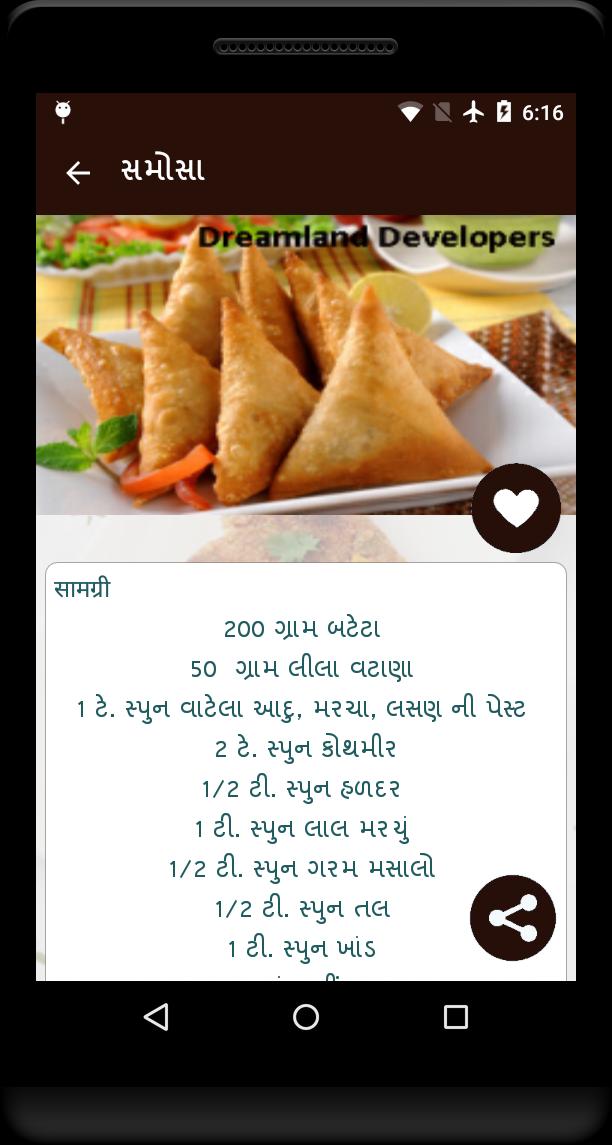Tap the system home button
Image resolution: width=612 pixels, height=1145 pixels.
[306, 1017]
